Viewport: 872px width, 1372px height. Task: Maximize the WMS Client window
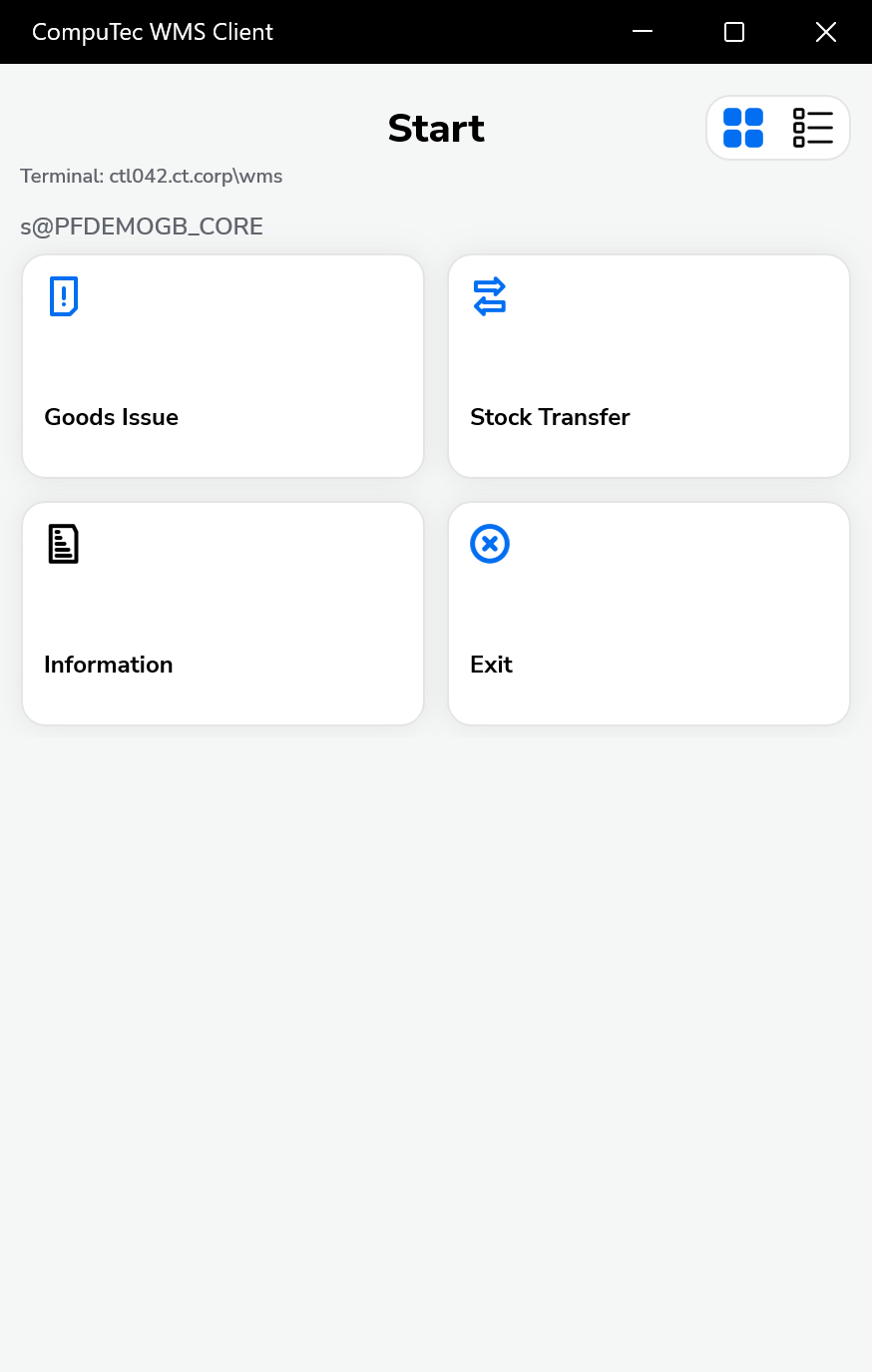(734, 32)
